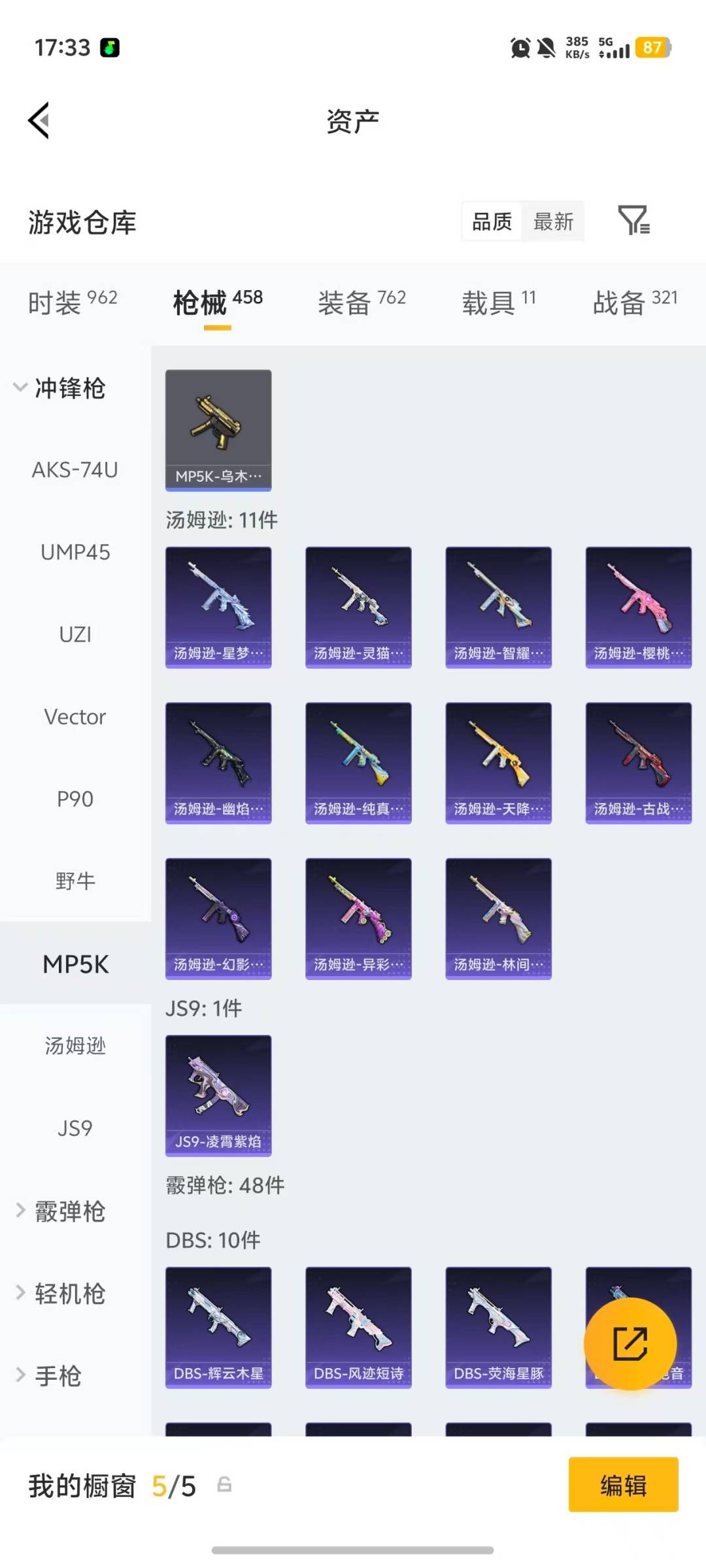Collapse the 冲锋枪 category

[x=59, y=387]
